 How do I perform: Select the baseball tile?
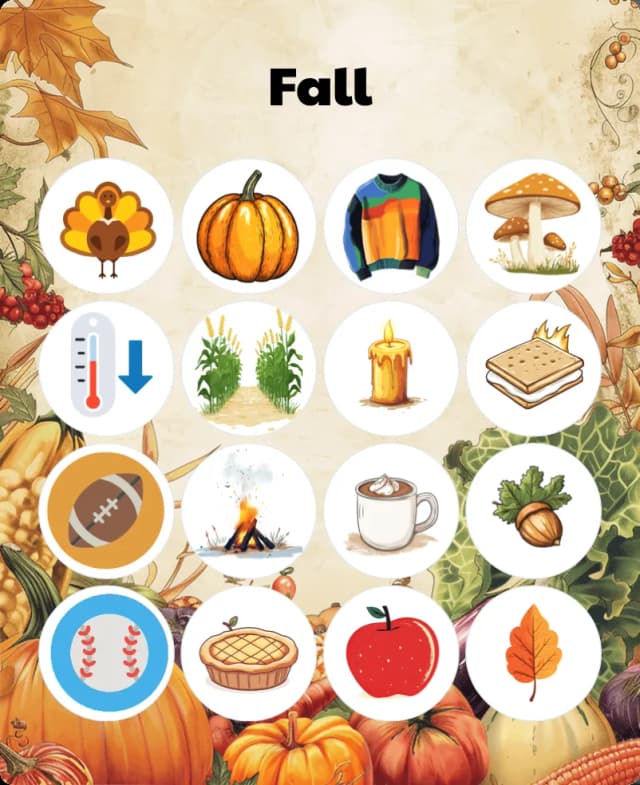click(x=106, y=653)
